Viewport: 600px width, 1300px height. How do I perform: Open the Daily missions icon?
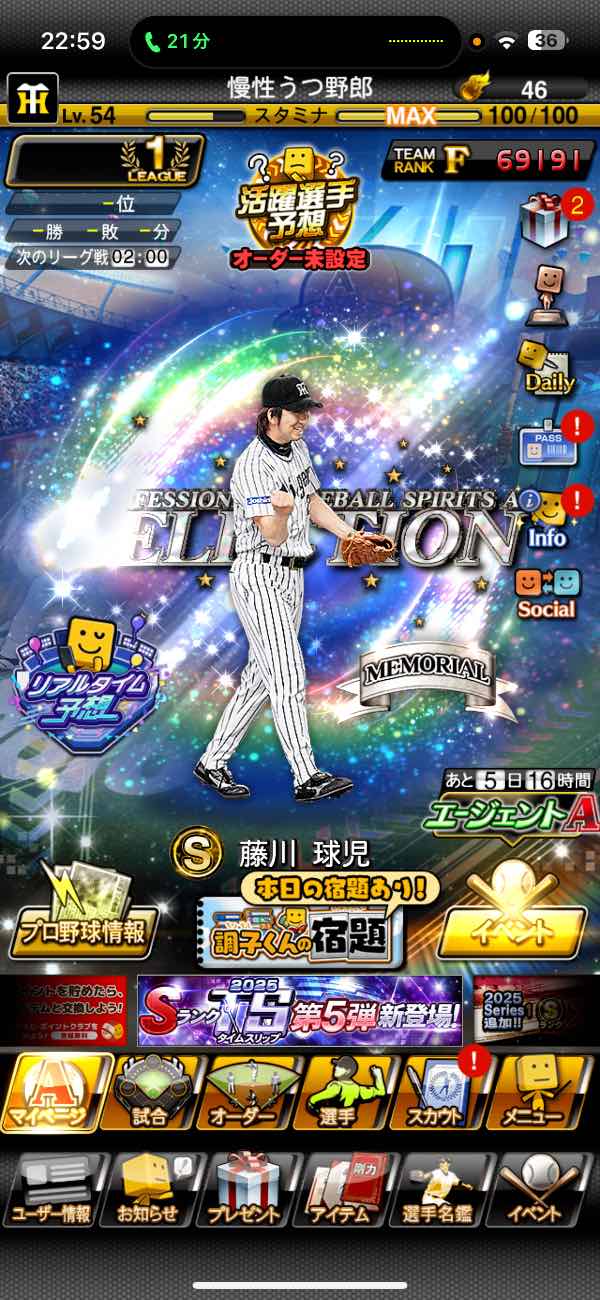[548, 367]
